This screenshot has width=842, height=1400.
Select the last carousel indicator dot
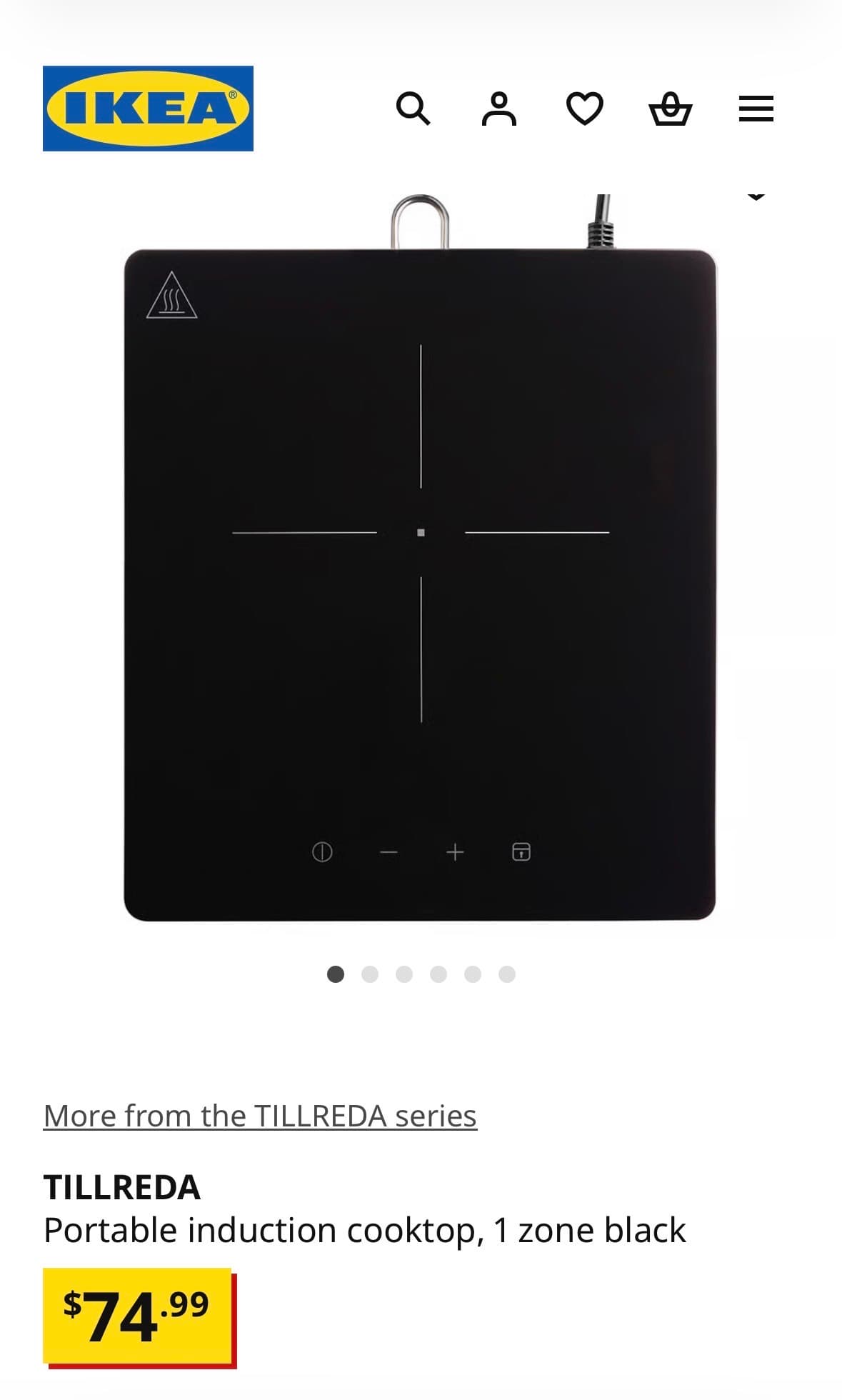click(507, 973)
